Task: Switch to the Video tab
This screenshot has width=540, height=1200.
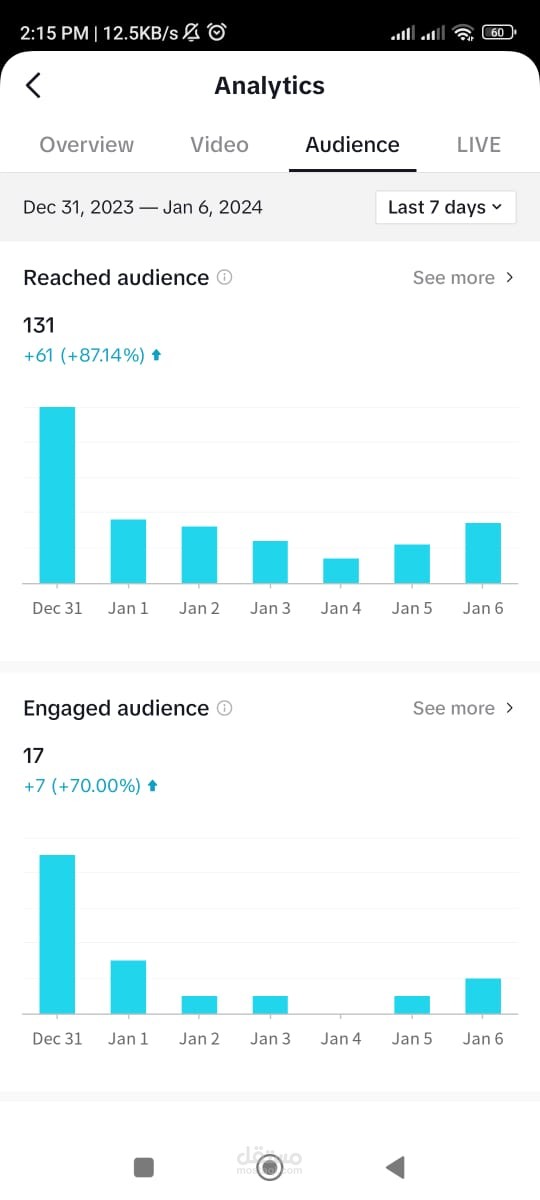Action: click(x=219, y=145)
